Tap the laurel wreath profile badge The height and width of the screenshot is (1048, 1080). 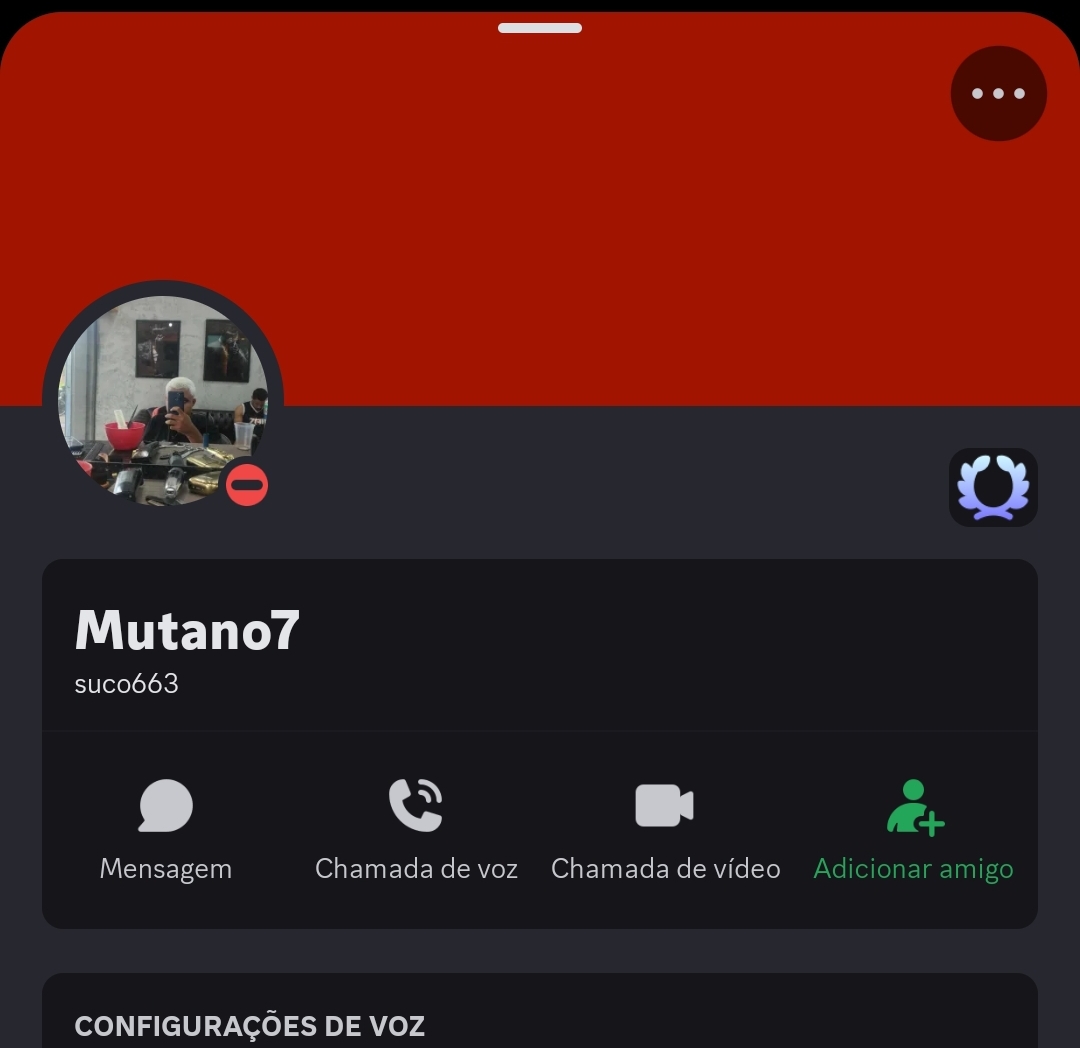[x=993, y=488]
